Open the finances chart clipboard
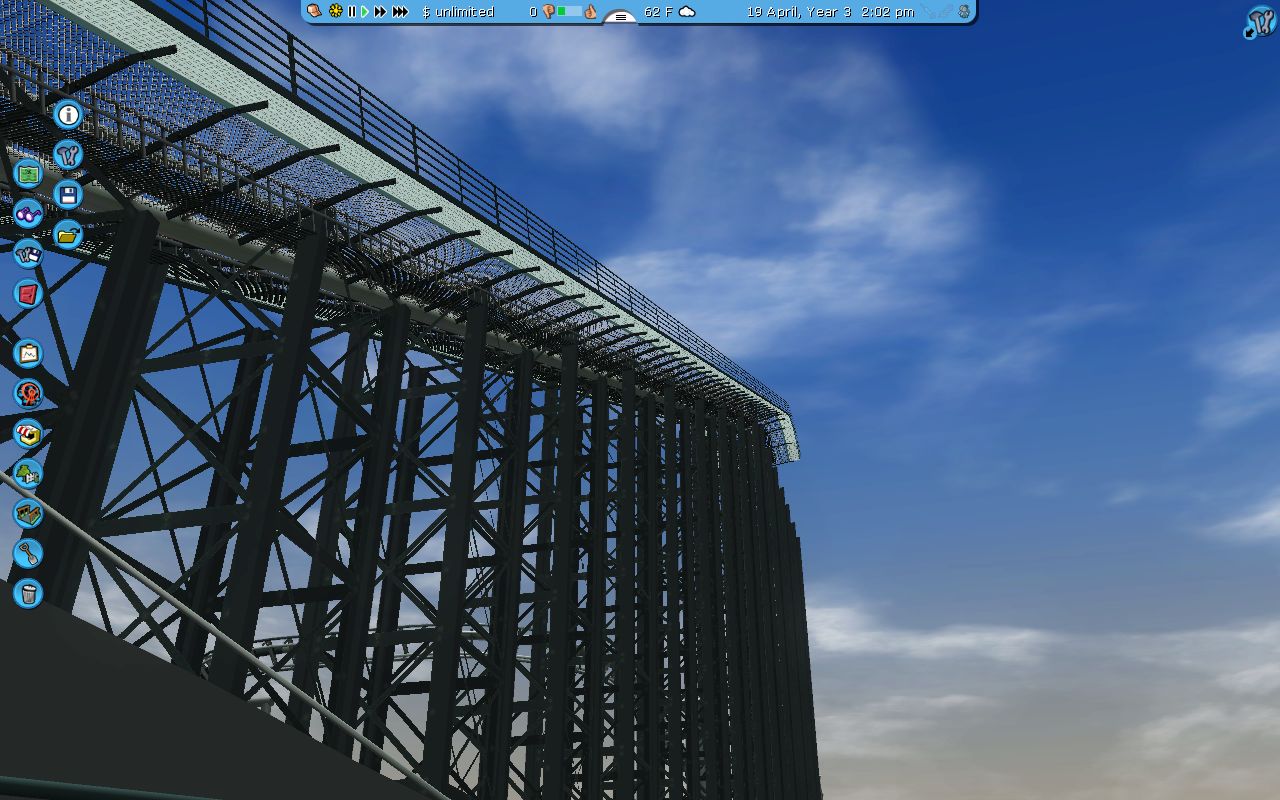The height and width of the screenshot is (800, 1280). pos(28,353)
